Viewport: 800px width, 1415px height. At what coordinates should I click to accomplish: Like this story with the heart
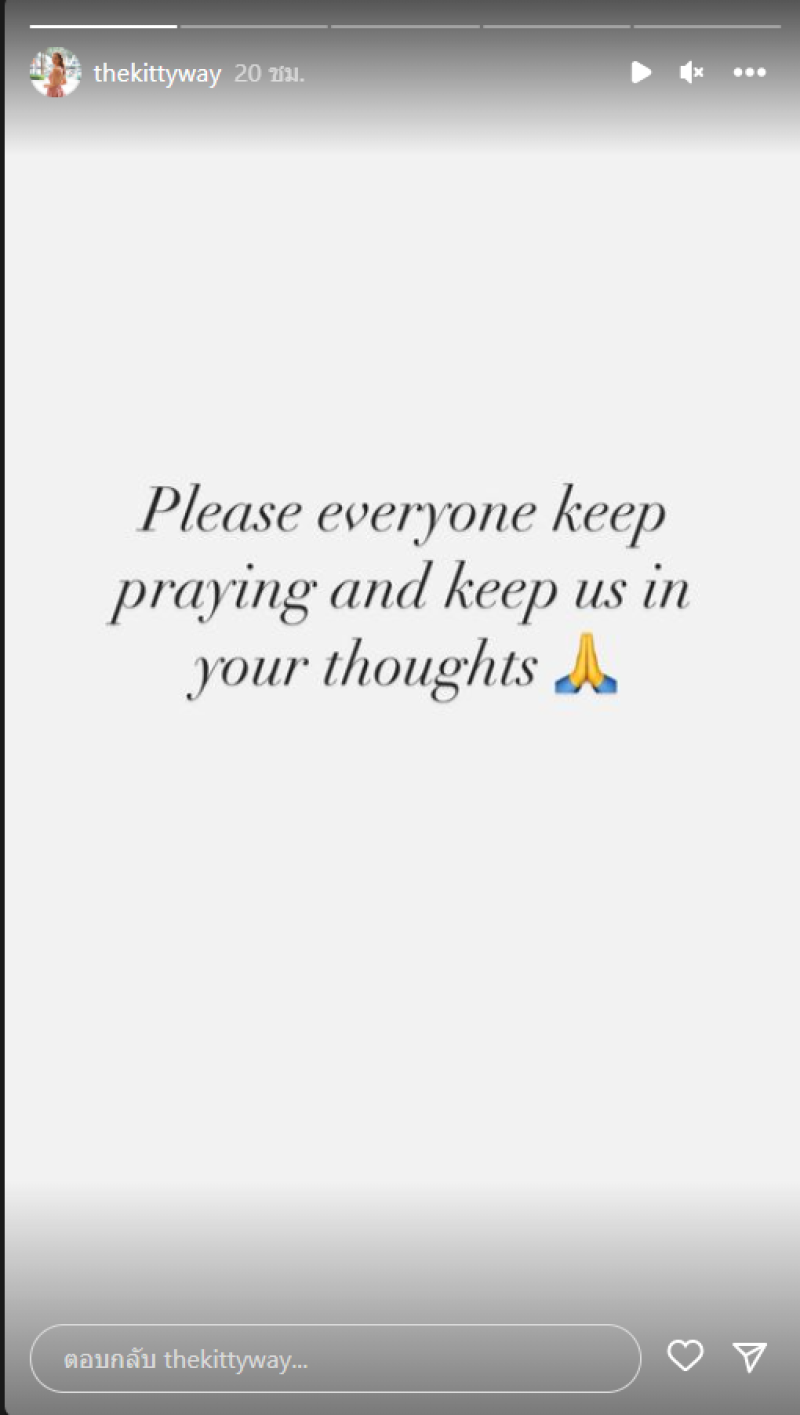(x=685, y=1356)
